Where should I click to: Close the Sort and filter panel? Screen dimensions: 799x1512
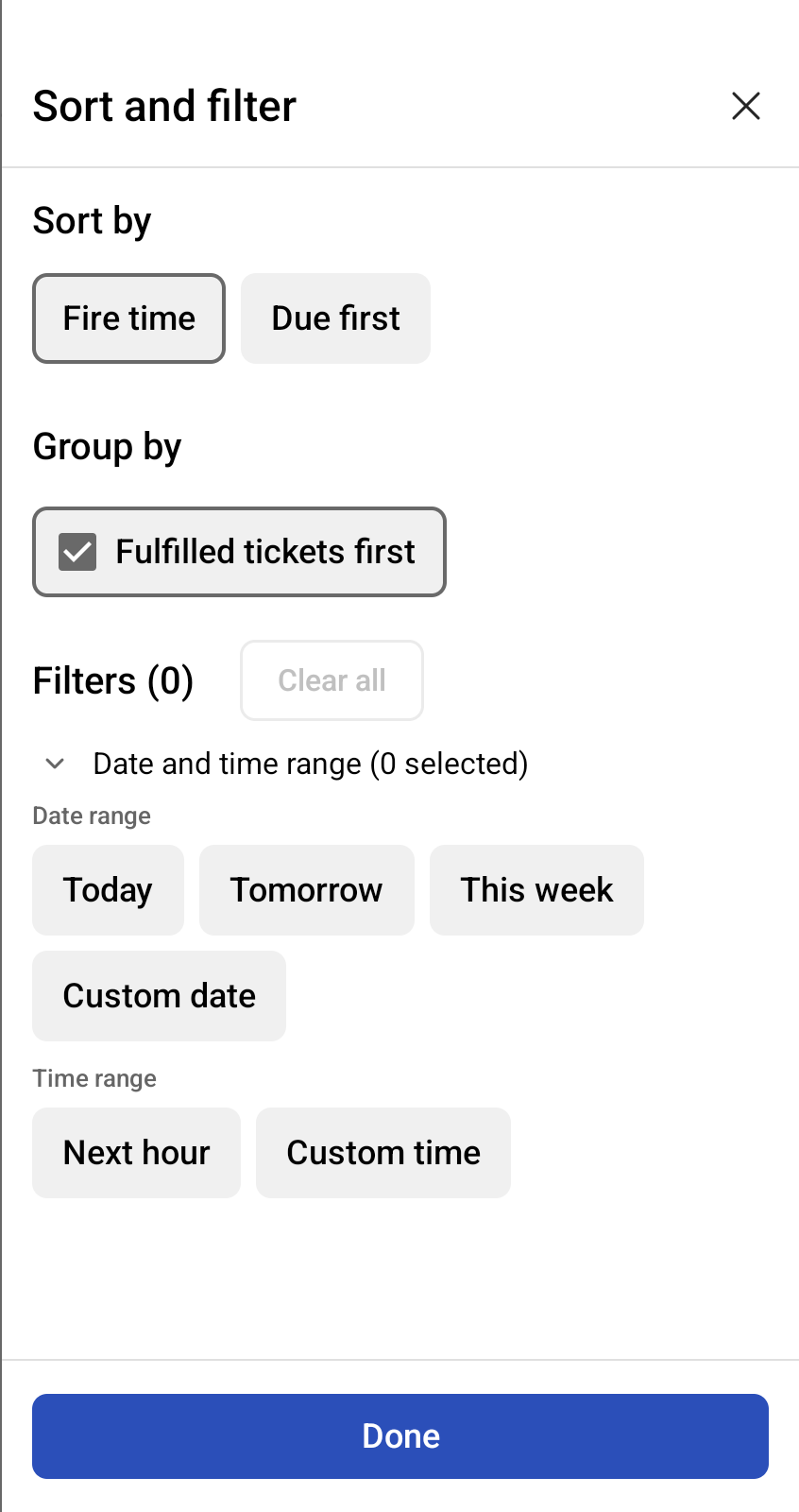[745, 106]
